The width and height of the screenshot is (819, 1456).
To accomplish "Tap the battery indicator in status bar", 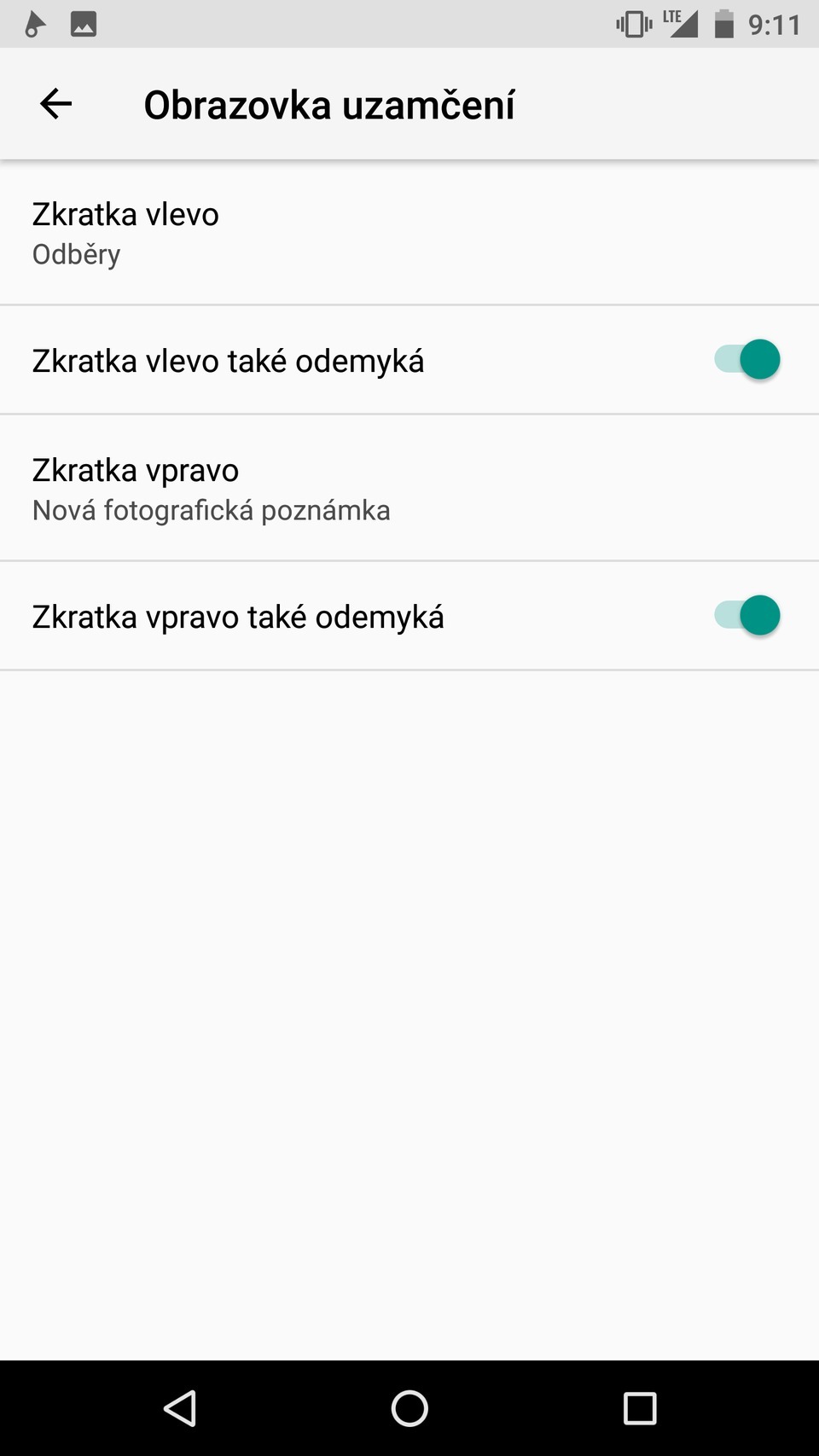I will (724, 25).
